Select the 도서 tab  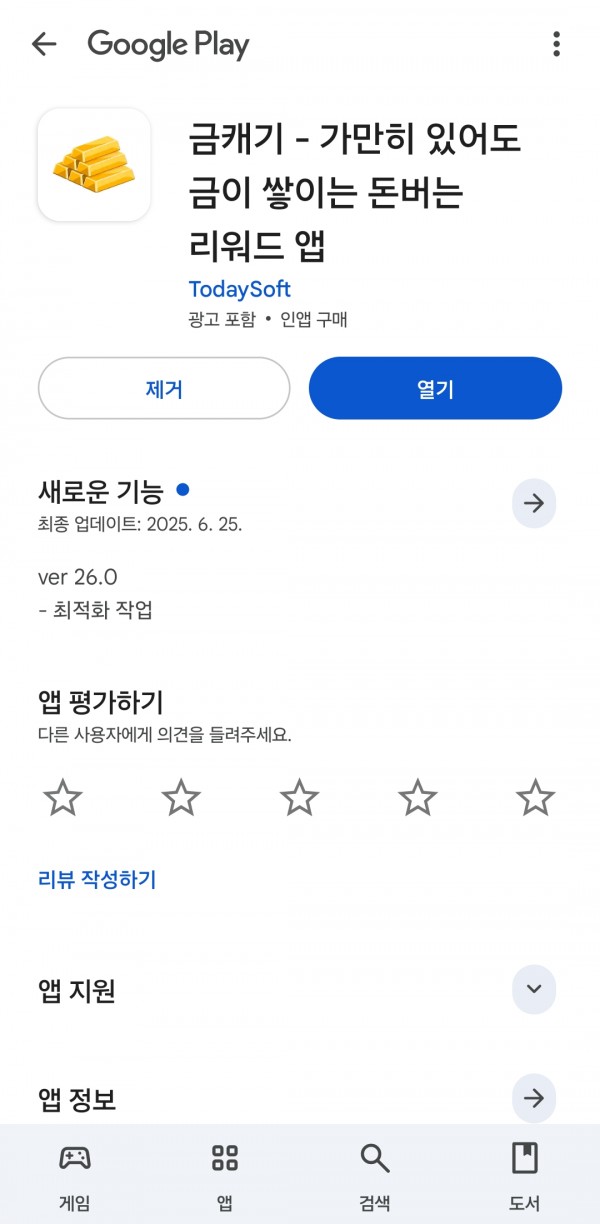tap(525, 1176)
